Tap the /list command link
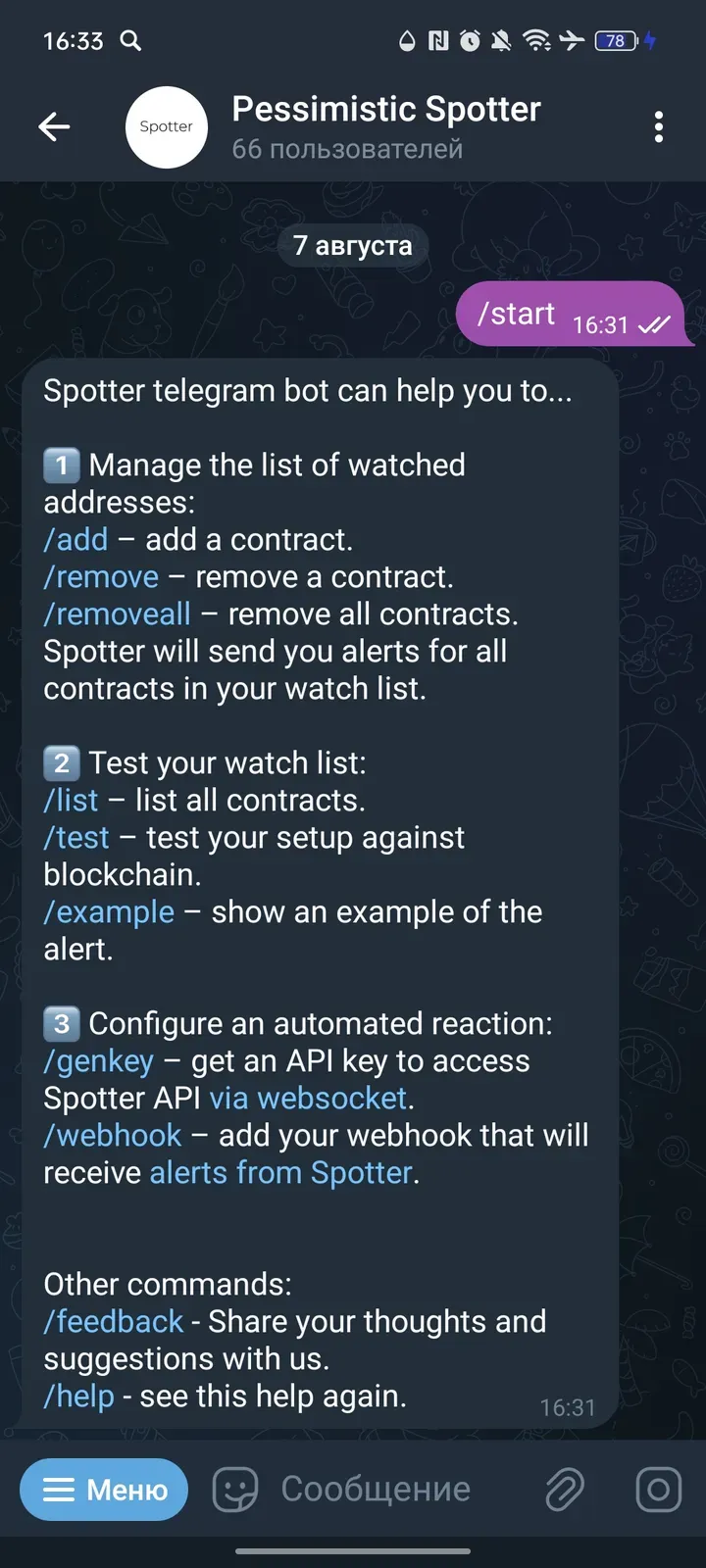This screenshot has width=706, height=1568. click(71, 801)
